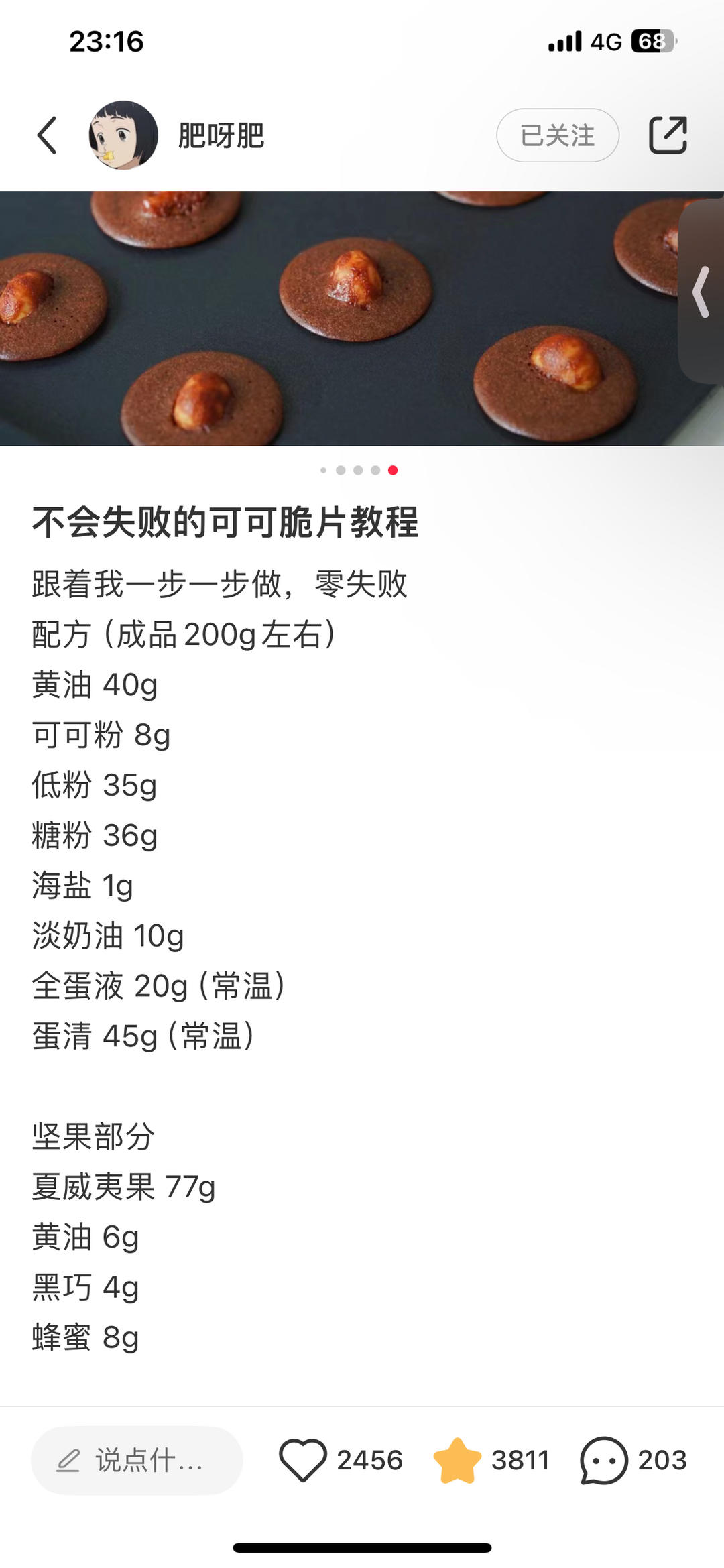Viewport: 724px width, 1568px height.
Task: Open the side handle arrow on the photo
Action: click(x=701, y=292)
